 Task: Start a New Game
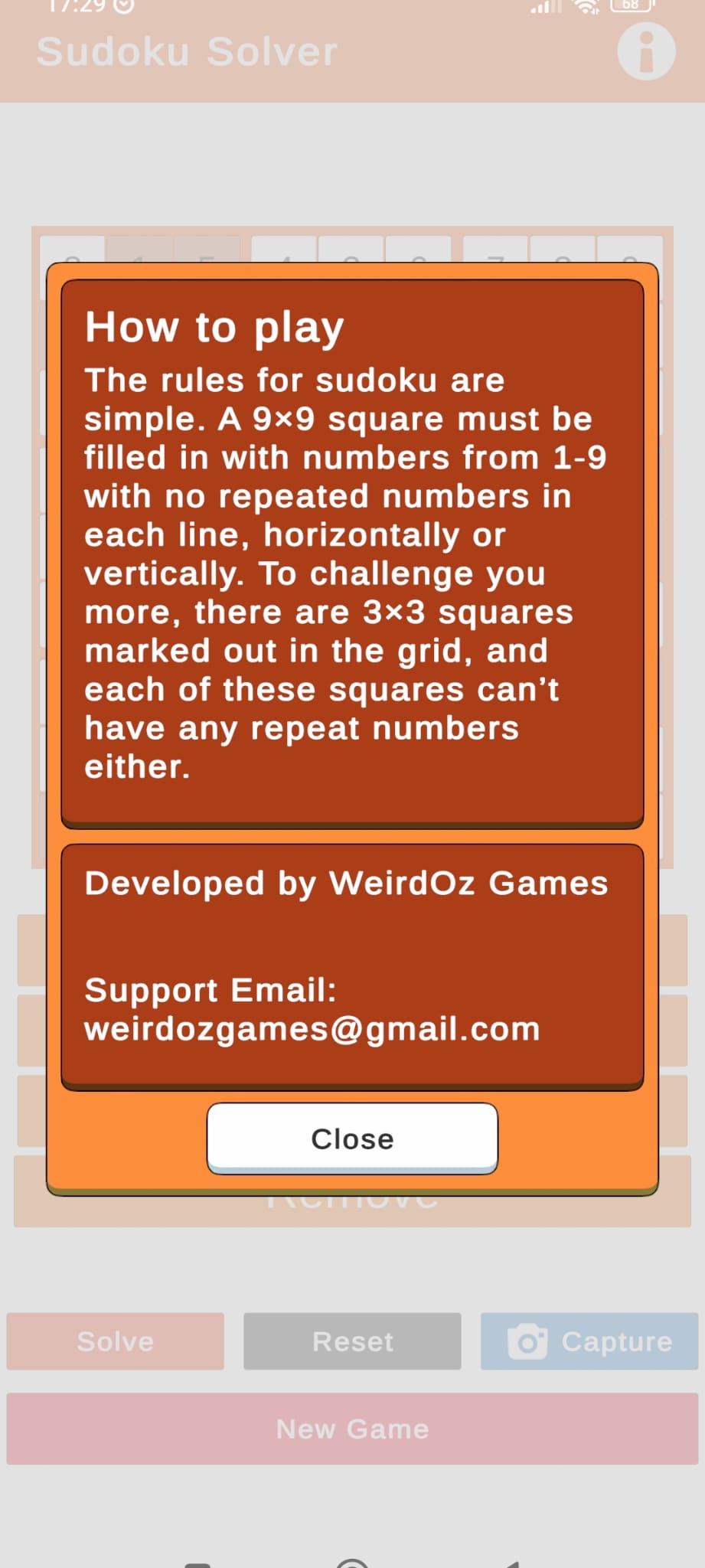(x=352, y=1429)
